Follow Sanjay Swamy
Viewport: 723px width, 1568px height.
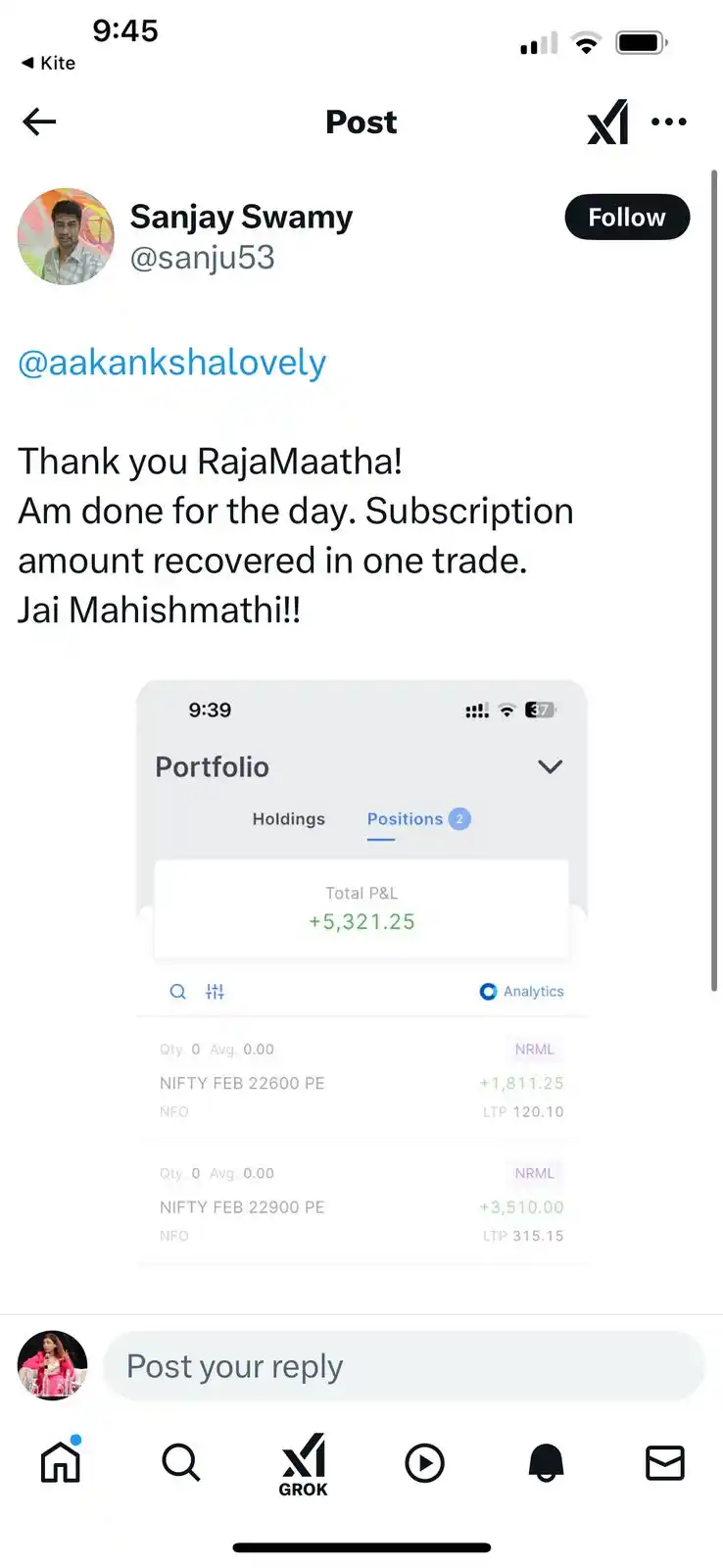point(627,218)
